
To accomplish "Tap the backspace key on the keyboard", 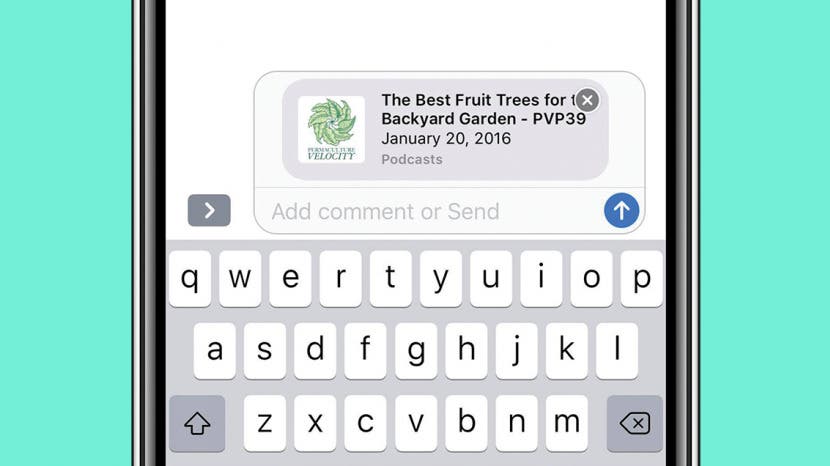I will 634,423.
